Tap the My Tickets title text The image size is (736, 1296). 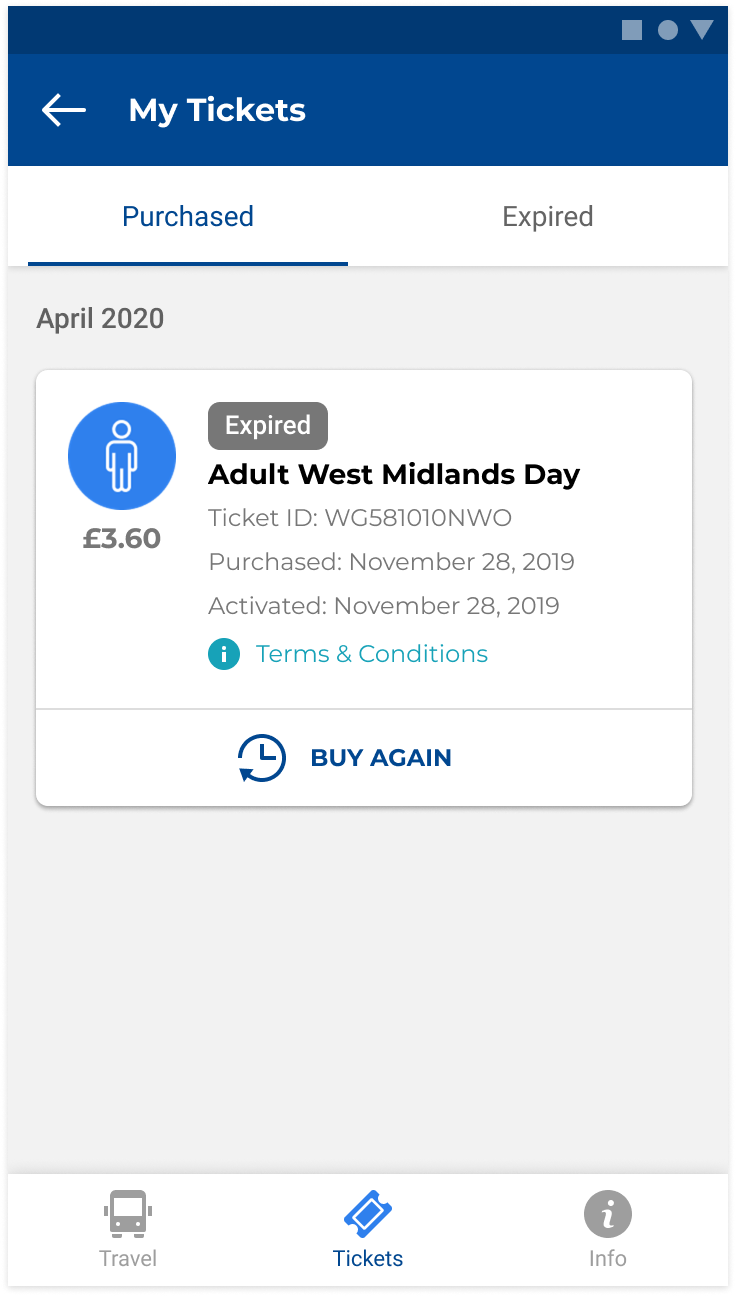[x=216, y=110]
